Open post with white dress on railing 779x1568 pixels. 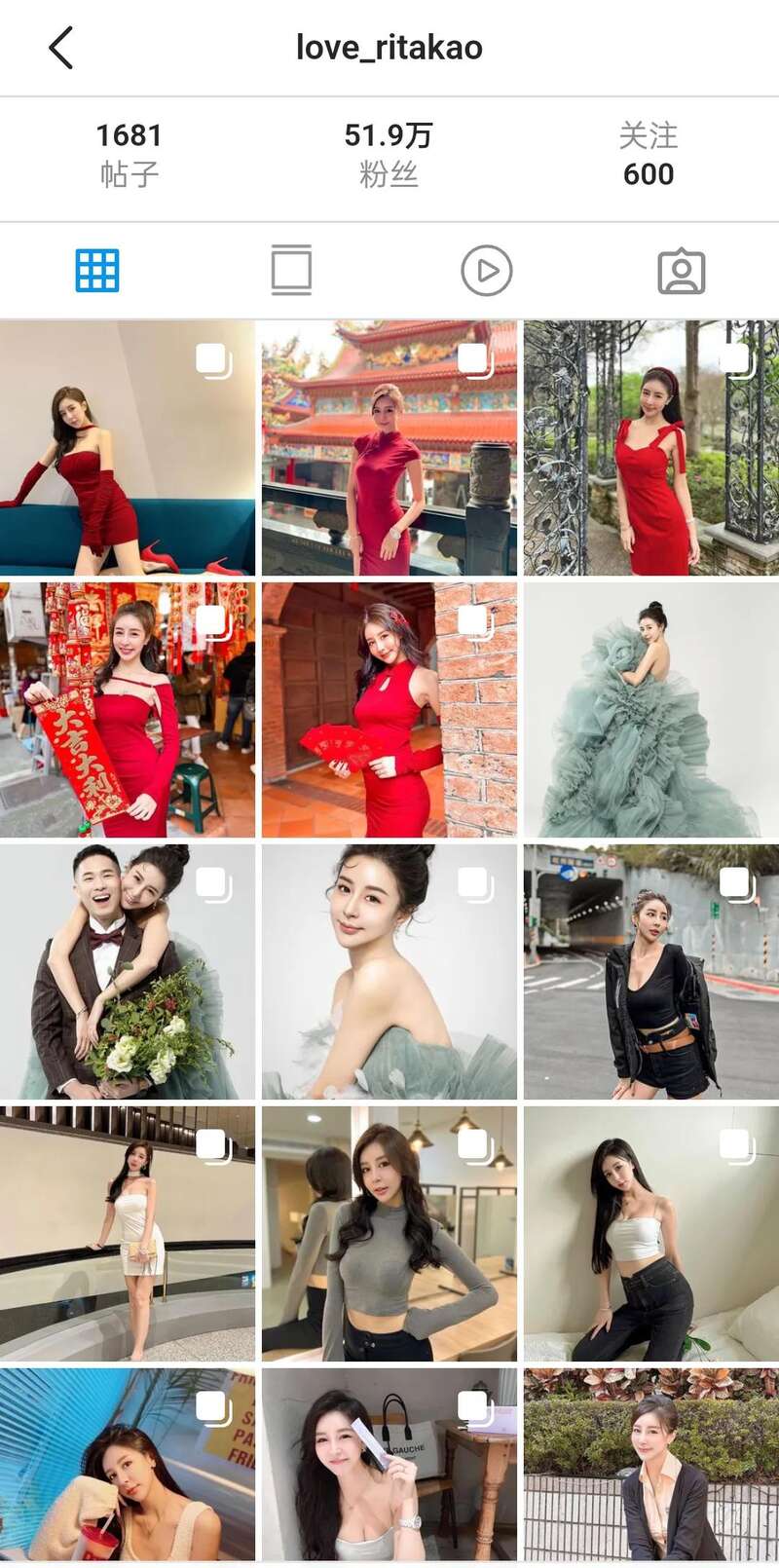click(127, 1233)
